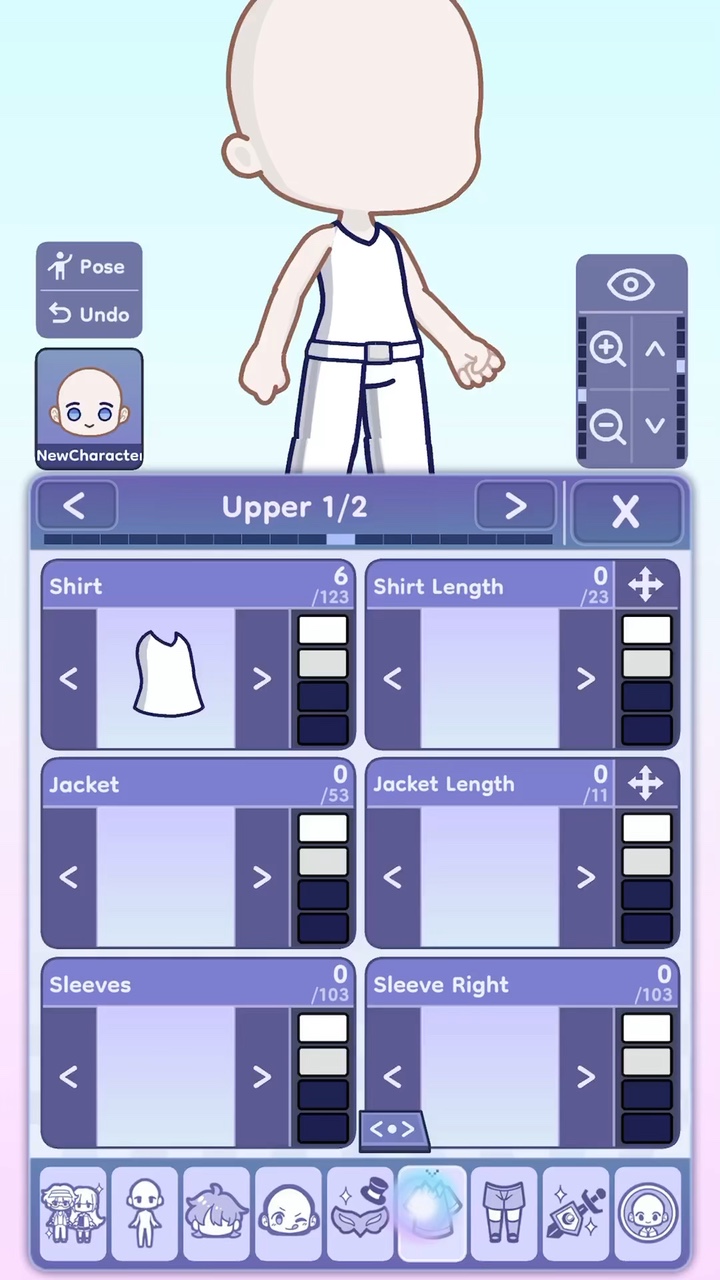Select the NewCharacter portrait
Screen dimensions: 720x1280
coord(89,408)
